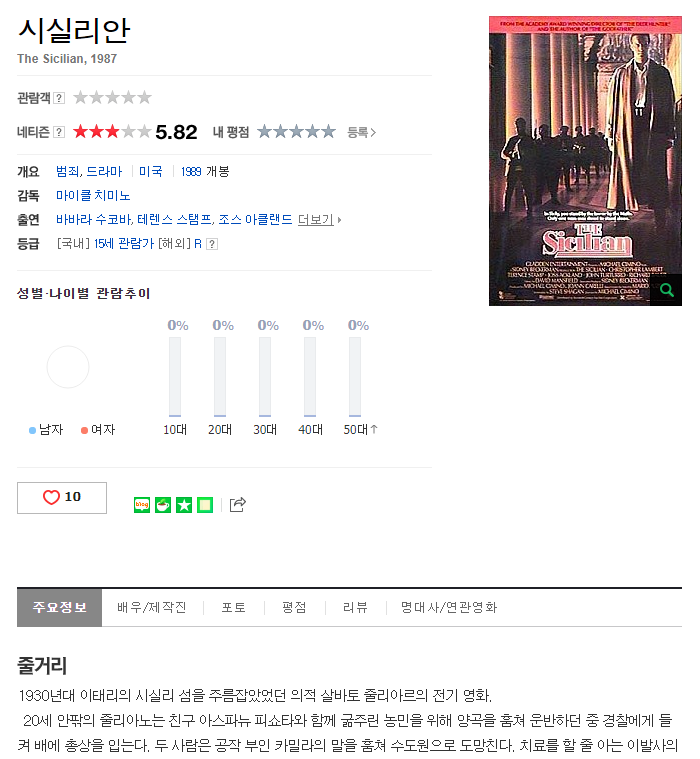Screen dimensions: 700x759
Task: Open the 드라마 genre link
Action: 104,171
